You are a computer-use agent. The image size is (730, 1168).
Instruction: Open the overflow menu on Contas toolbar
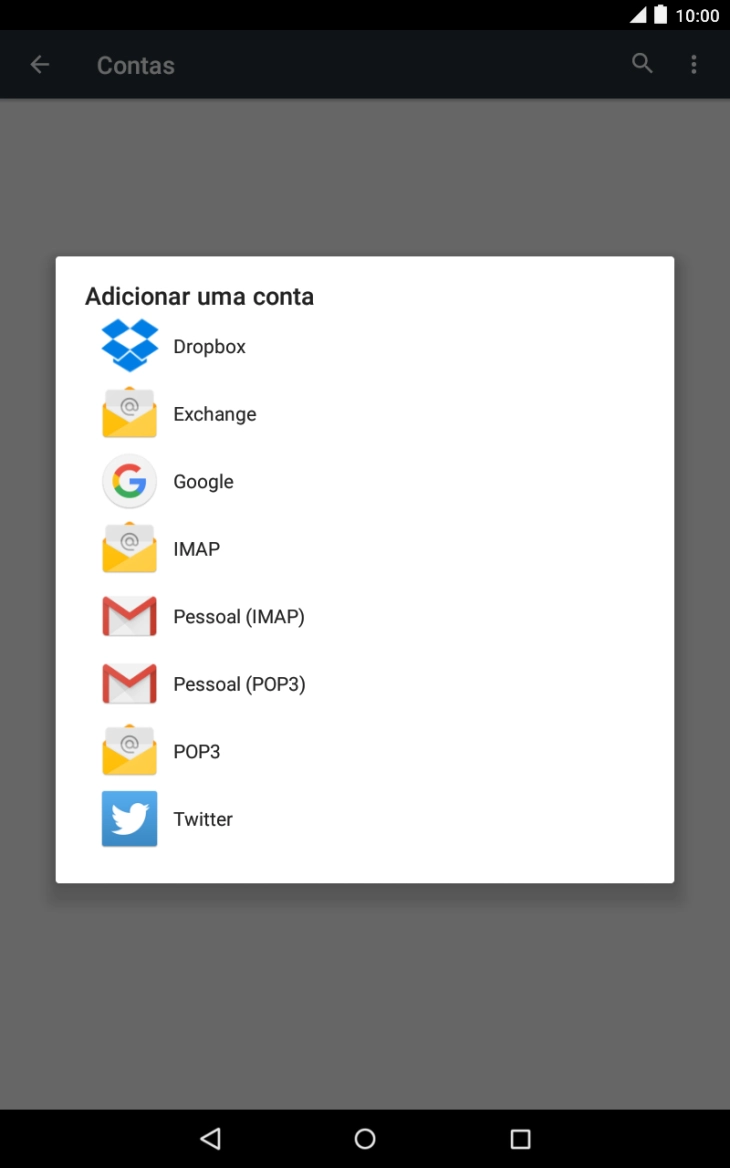point(694,63)
